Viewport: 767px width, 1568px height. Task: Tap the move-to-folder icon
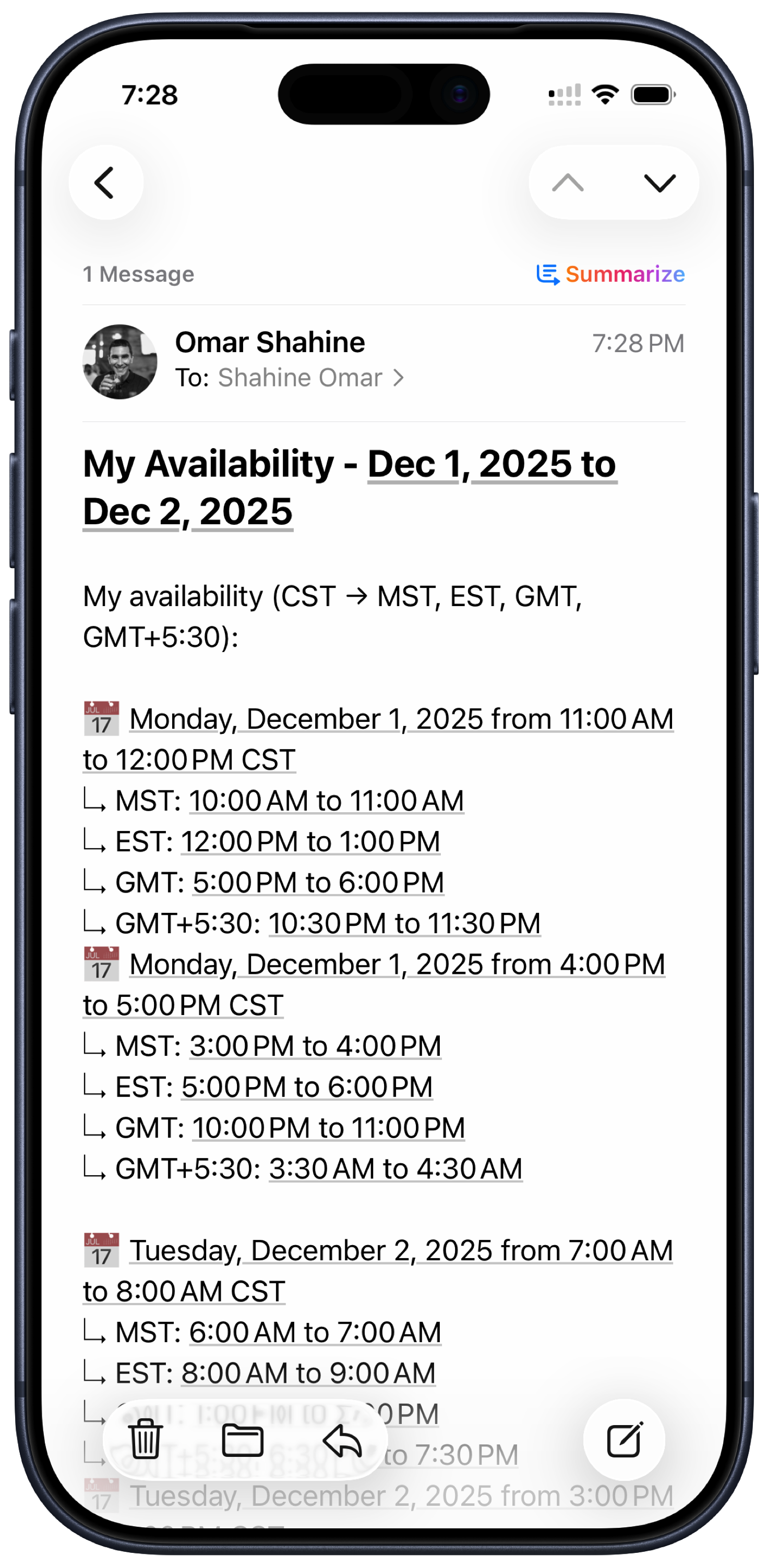click(244, 1439)
